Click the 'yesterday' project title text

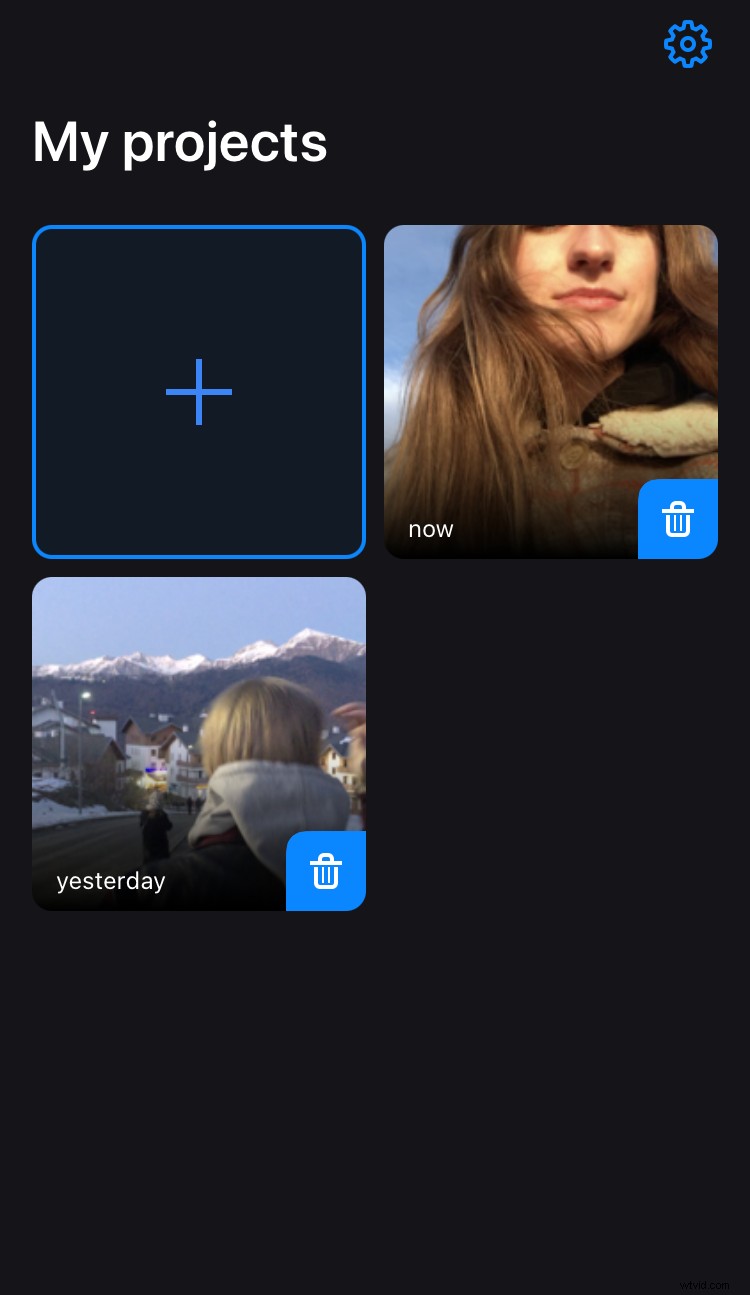111,881
